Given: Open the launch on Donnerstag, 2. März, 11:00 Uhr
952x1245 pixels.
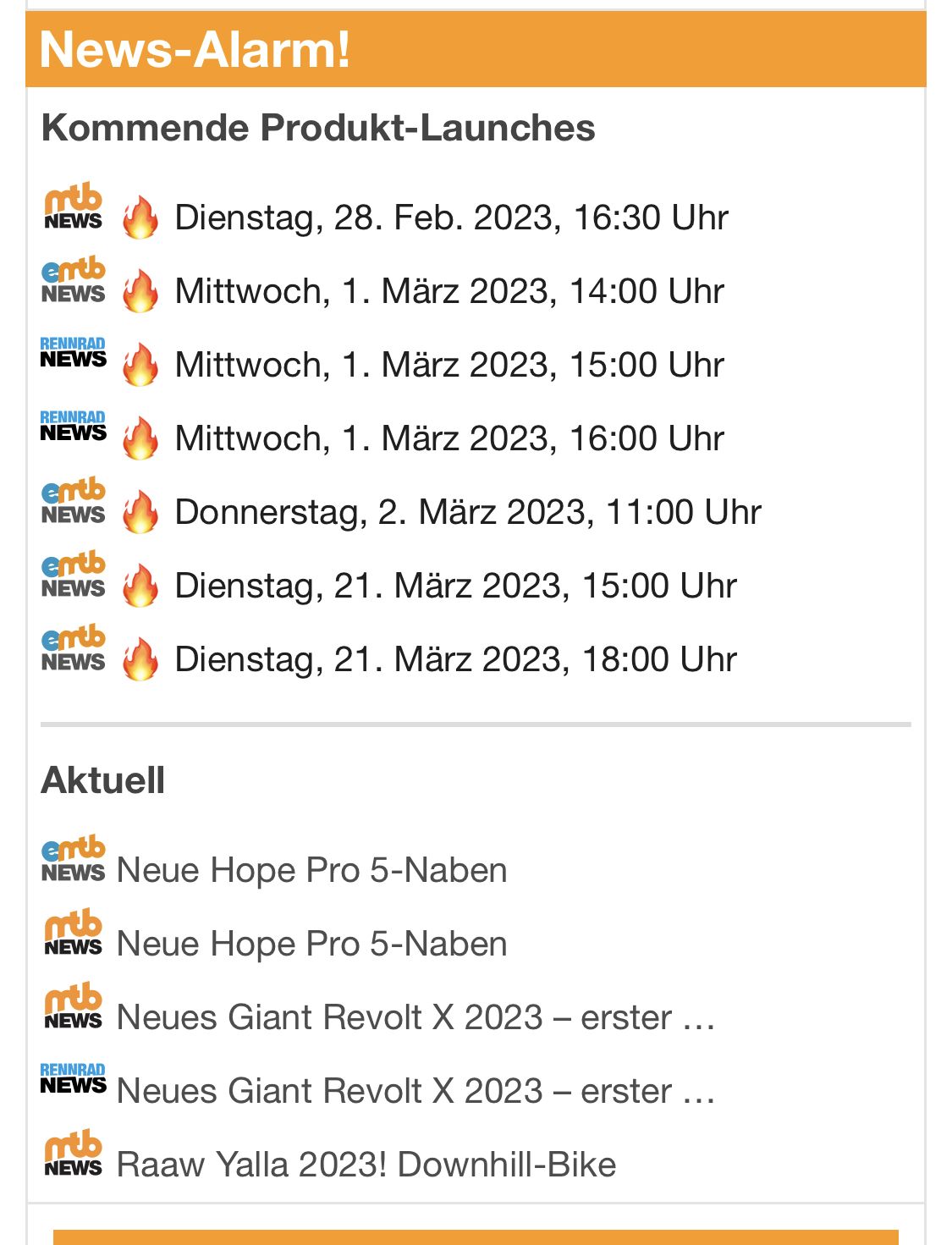Looking at the screenshot, I should 467,512.
